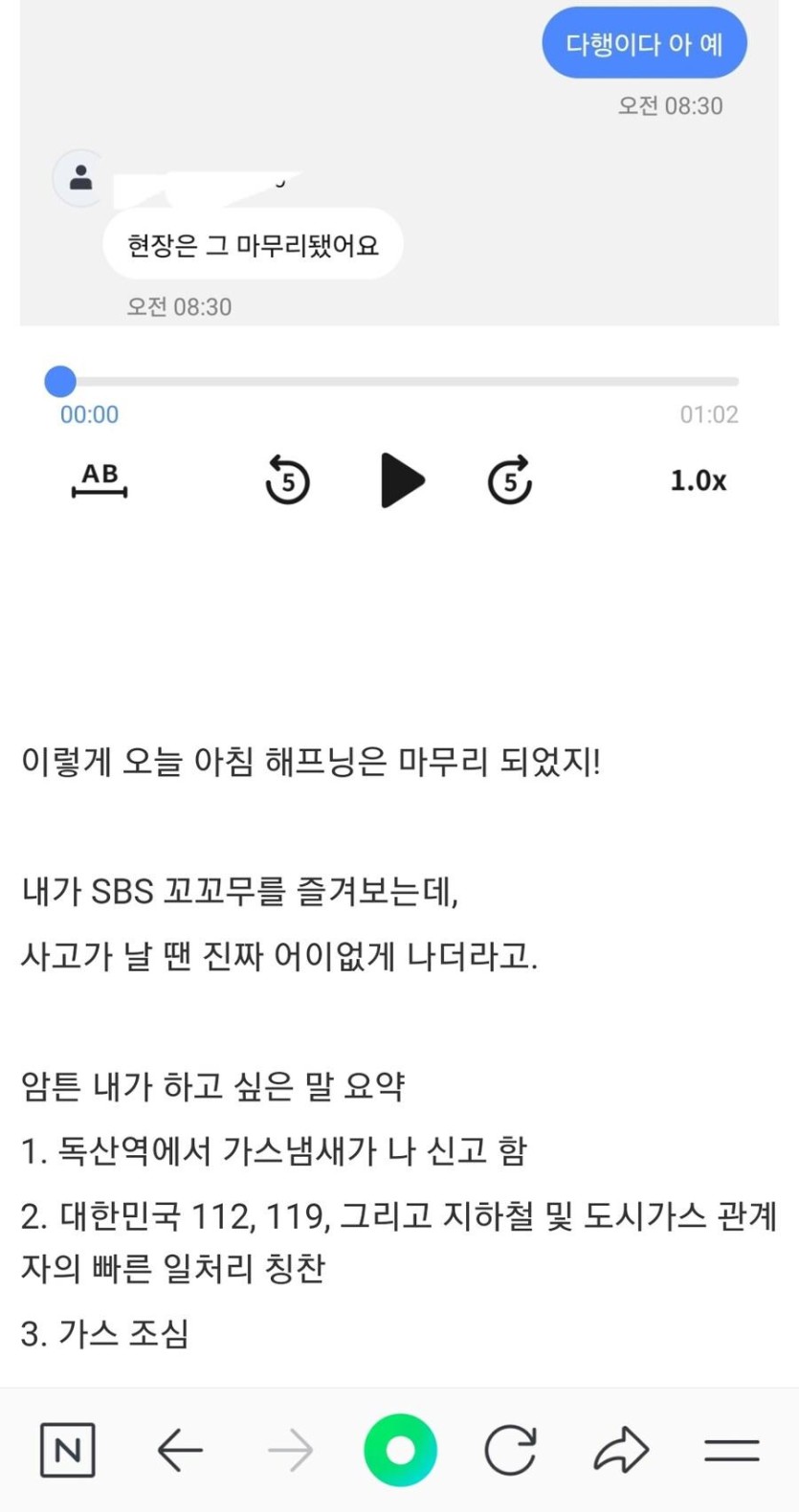Share this blog post
The width and height of the screenshot is (799, 1512).
621,1451
